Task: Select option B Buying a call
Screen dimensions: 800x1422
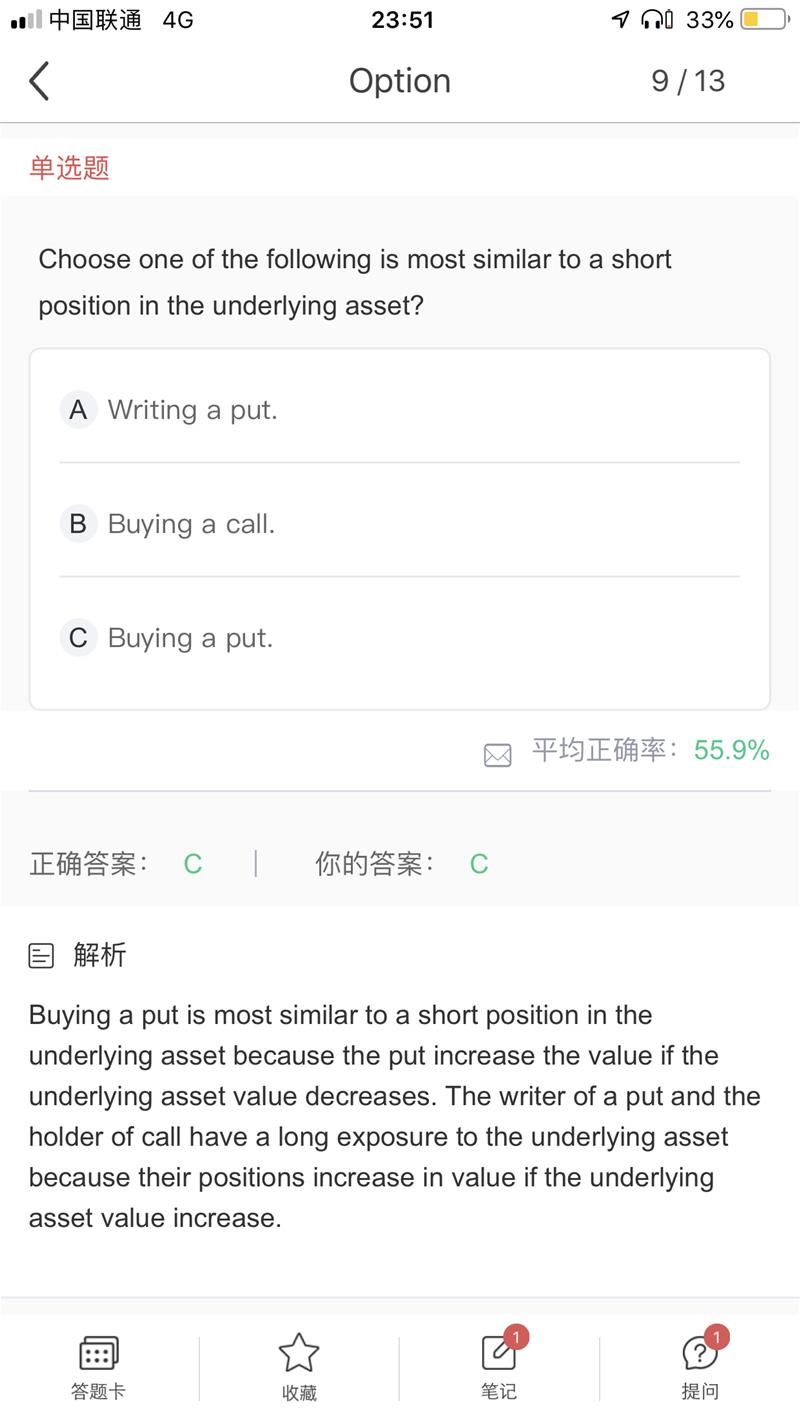Action: [x=400, y=524]
